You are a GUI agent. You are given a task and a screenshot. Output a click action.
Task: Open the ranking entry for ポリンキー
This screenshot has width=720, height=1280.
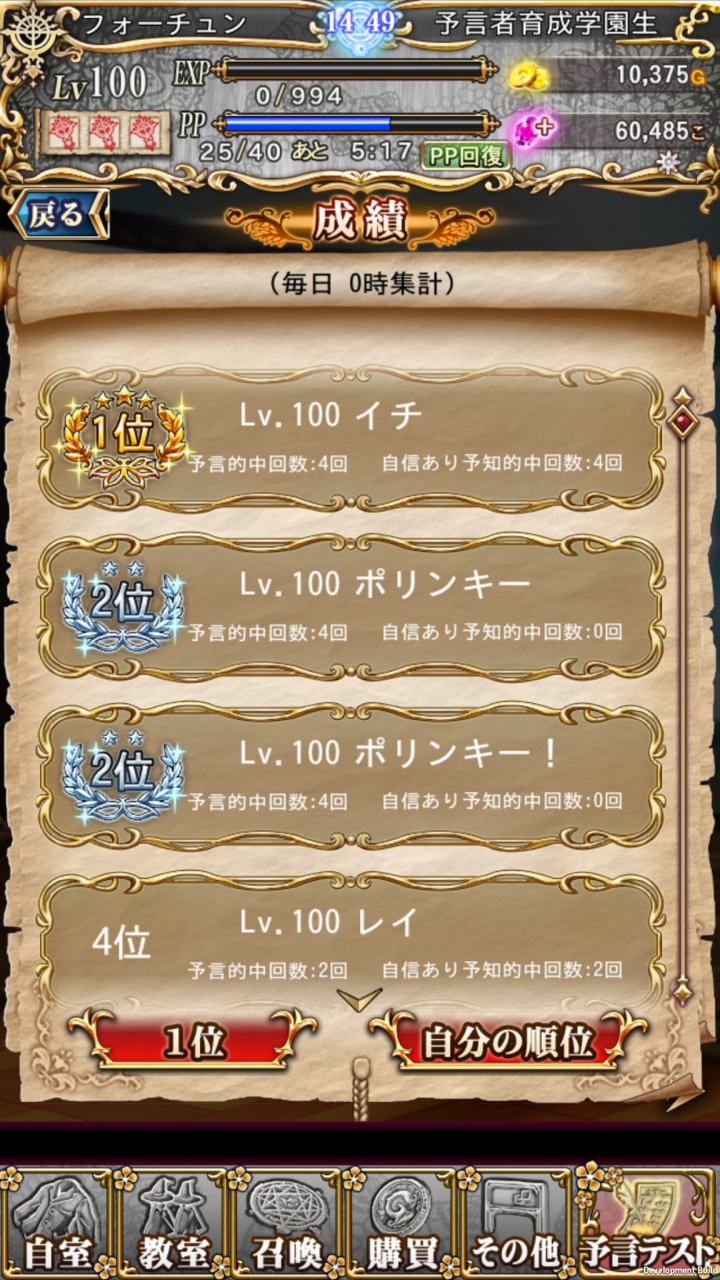[x=352, y=607]
